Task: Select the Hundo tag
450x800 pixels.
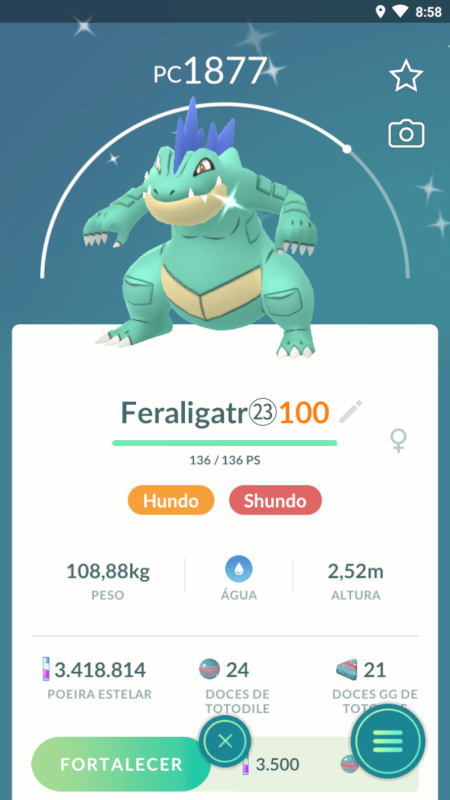Action: [x=171, y=500]
